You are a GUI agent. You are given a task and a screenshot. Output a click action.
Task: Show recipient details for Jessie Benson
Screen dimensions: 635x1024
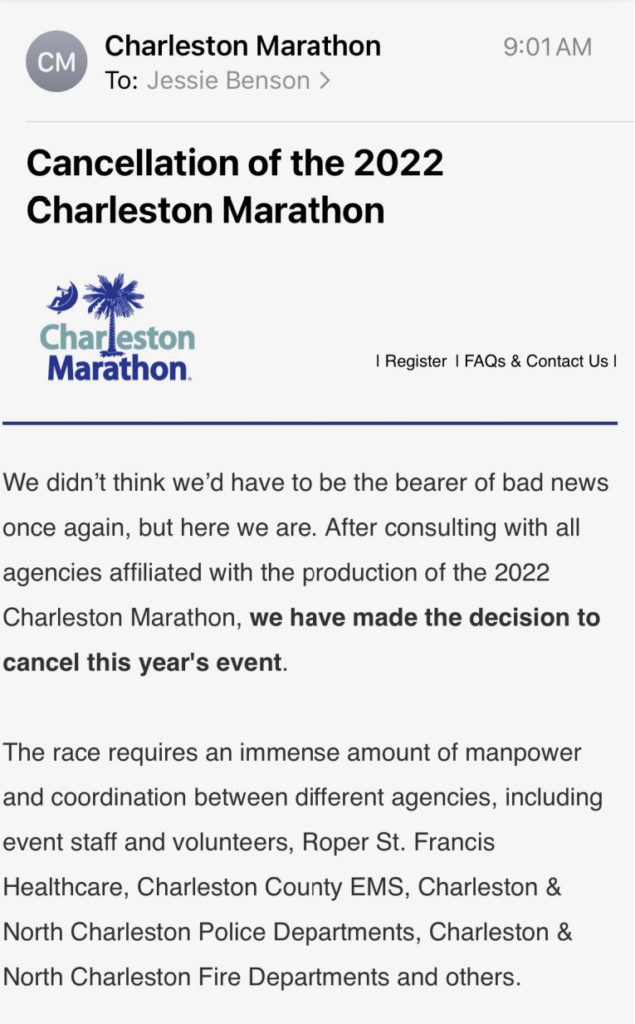coord(238,81)
